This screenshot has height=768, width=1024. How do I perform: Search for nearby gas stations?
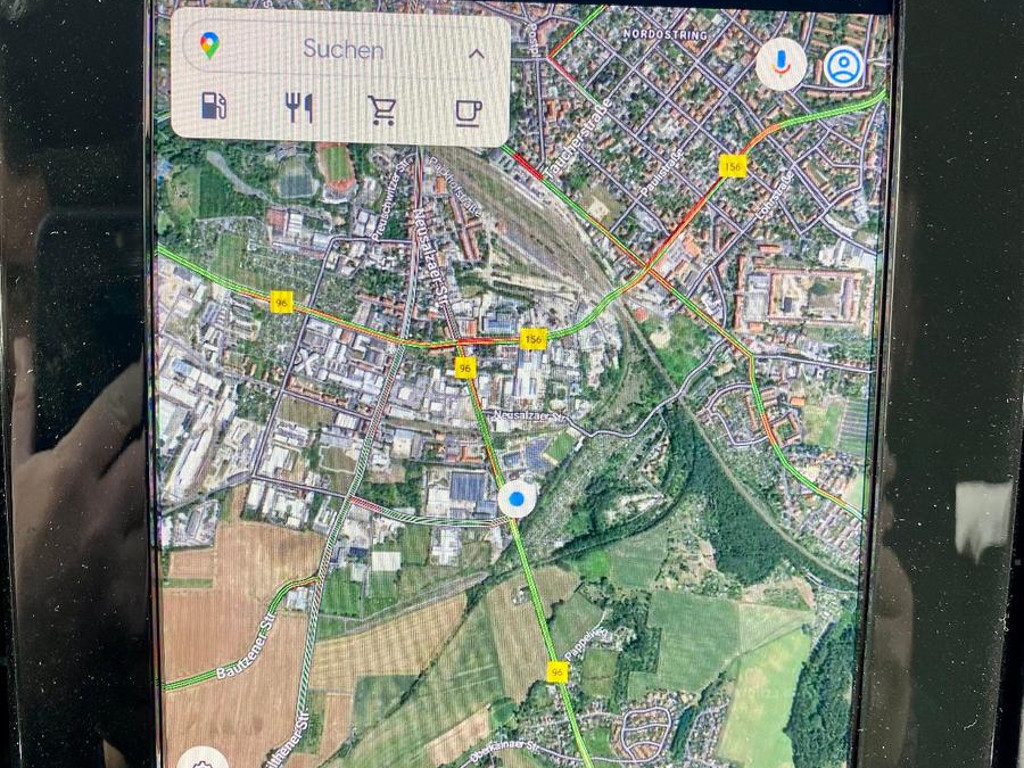[x=214, y=106]
